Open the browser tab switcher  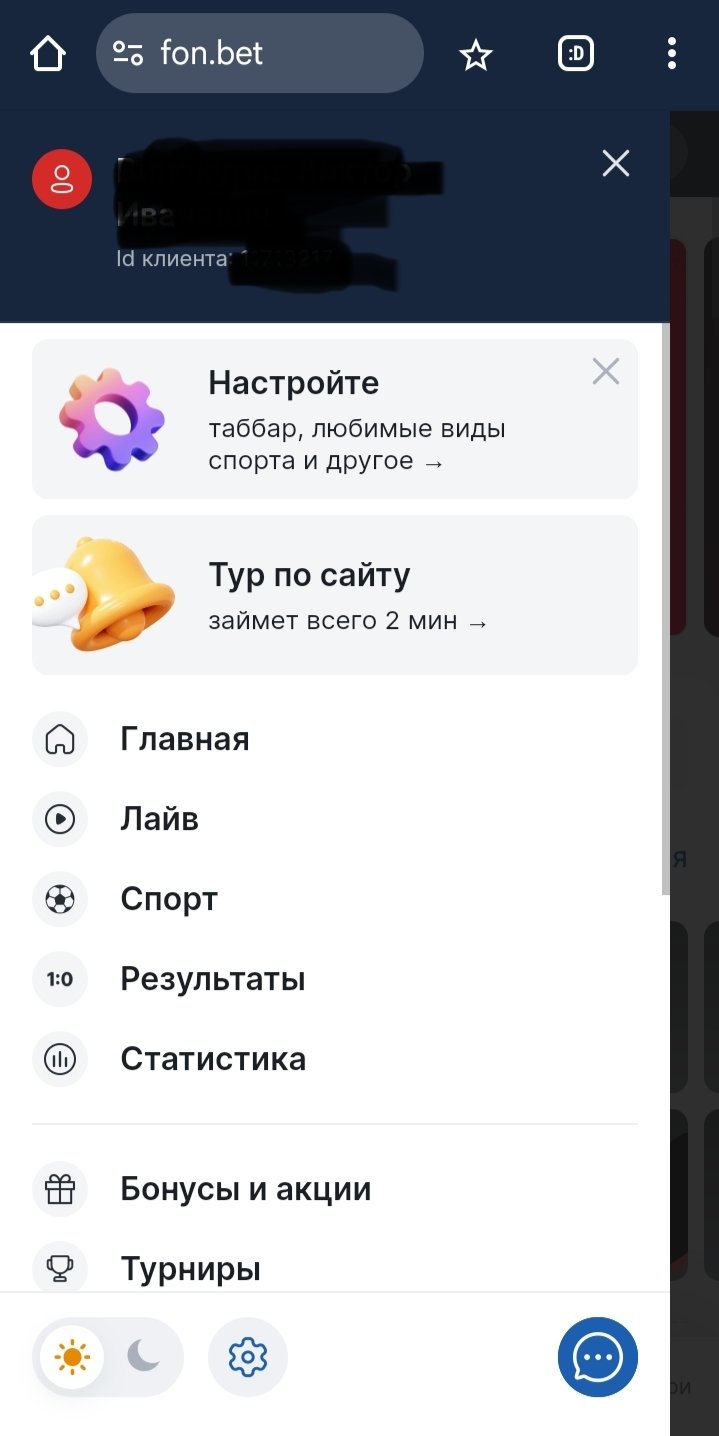tap(576, 54)
